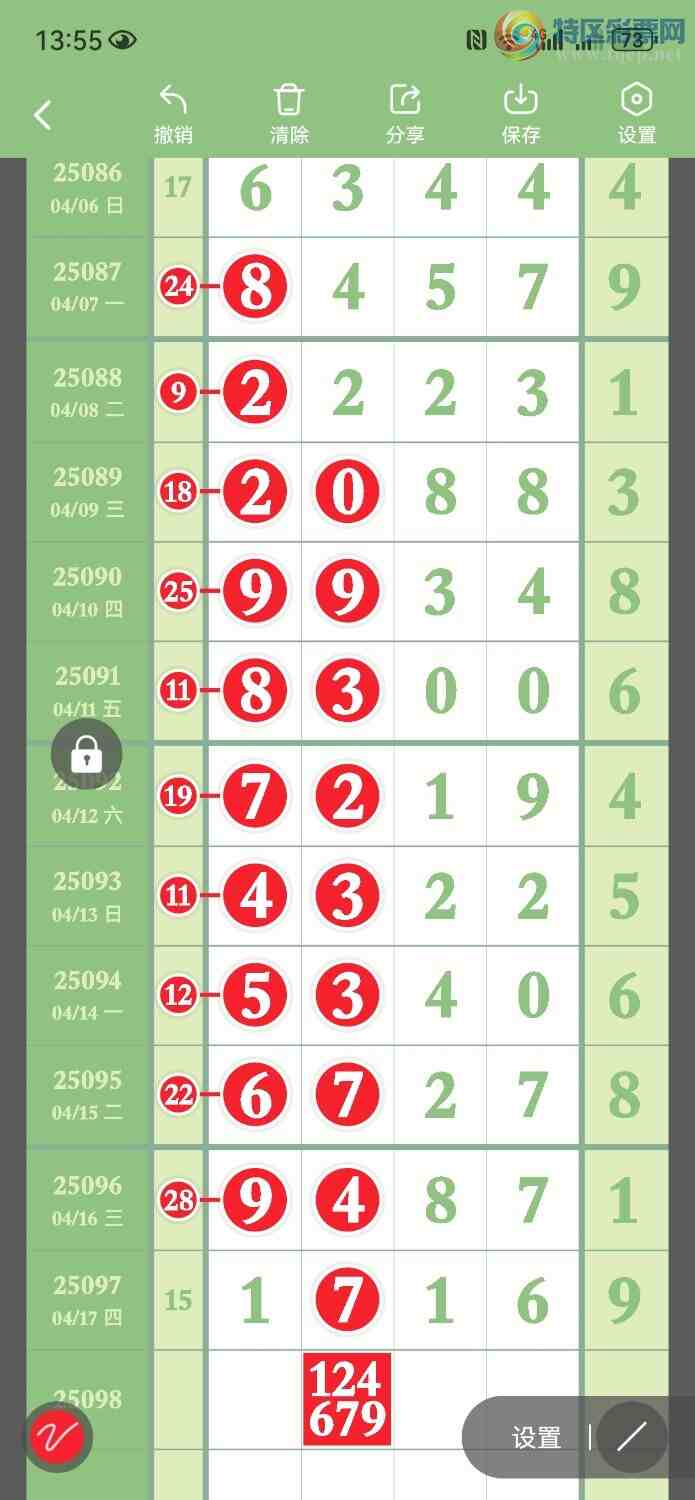Tap the 124679 prediction cell for 25098
The width and height of the screenshot is (695, 1500).
(x=347, y=1399)
